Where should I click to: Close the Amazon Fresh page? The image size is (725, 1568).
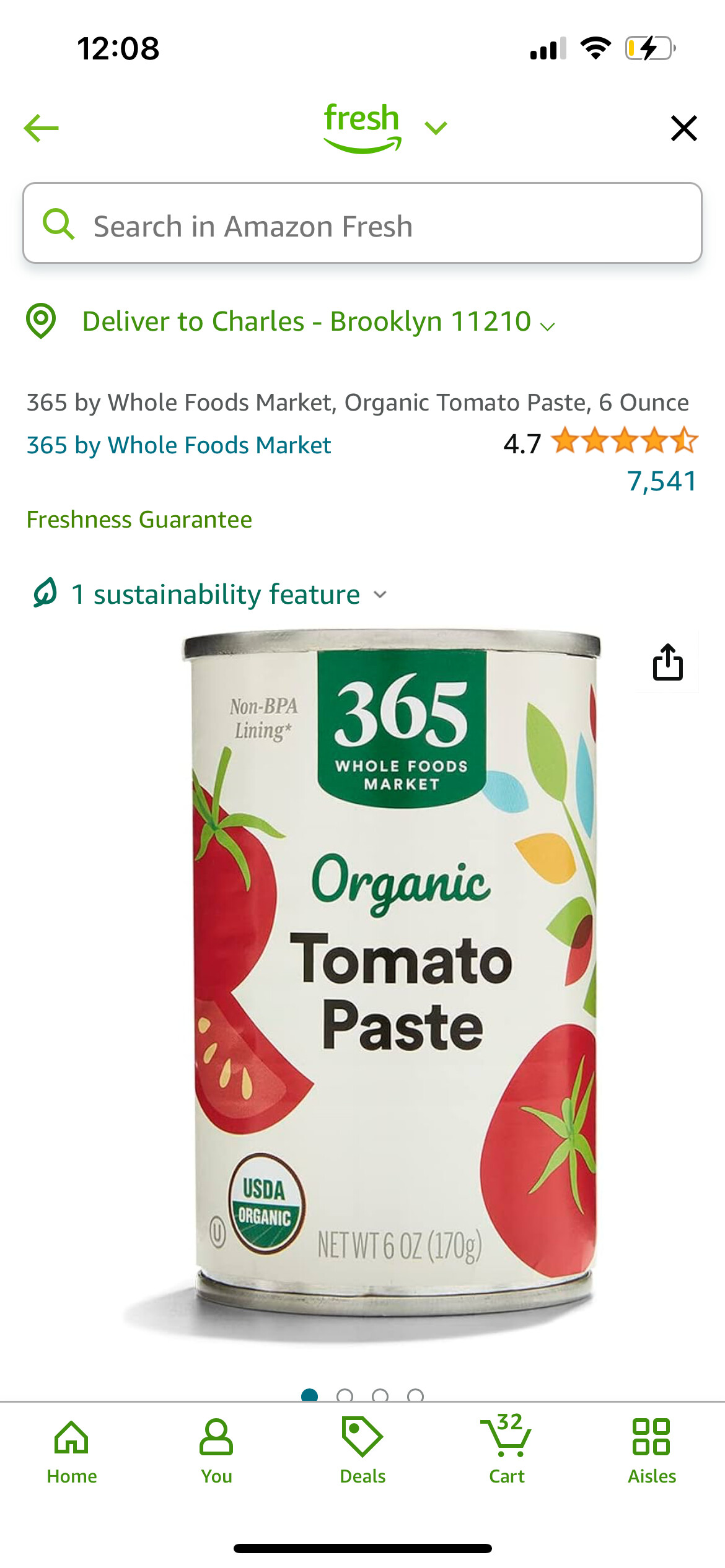[x=683, y=128]
